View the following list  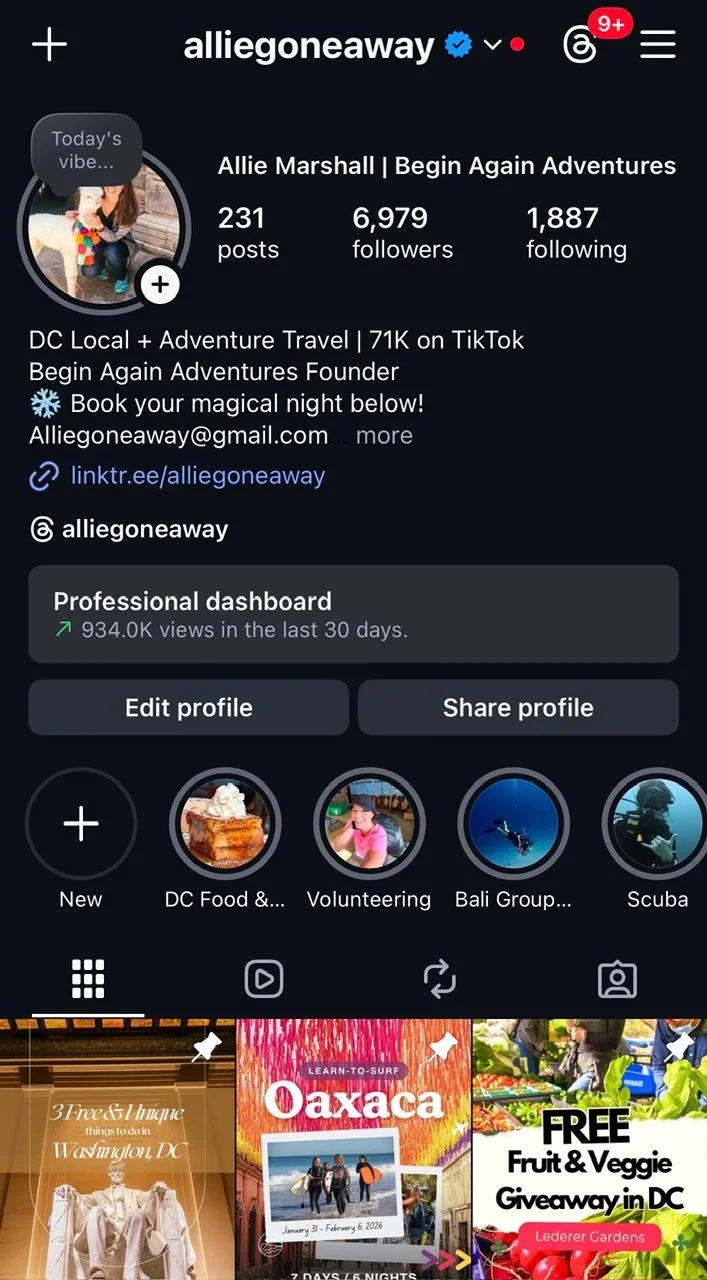[576, 232]
